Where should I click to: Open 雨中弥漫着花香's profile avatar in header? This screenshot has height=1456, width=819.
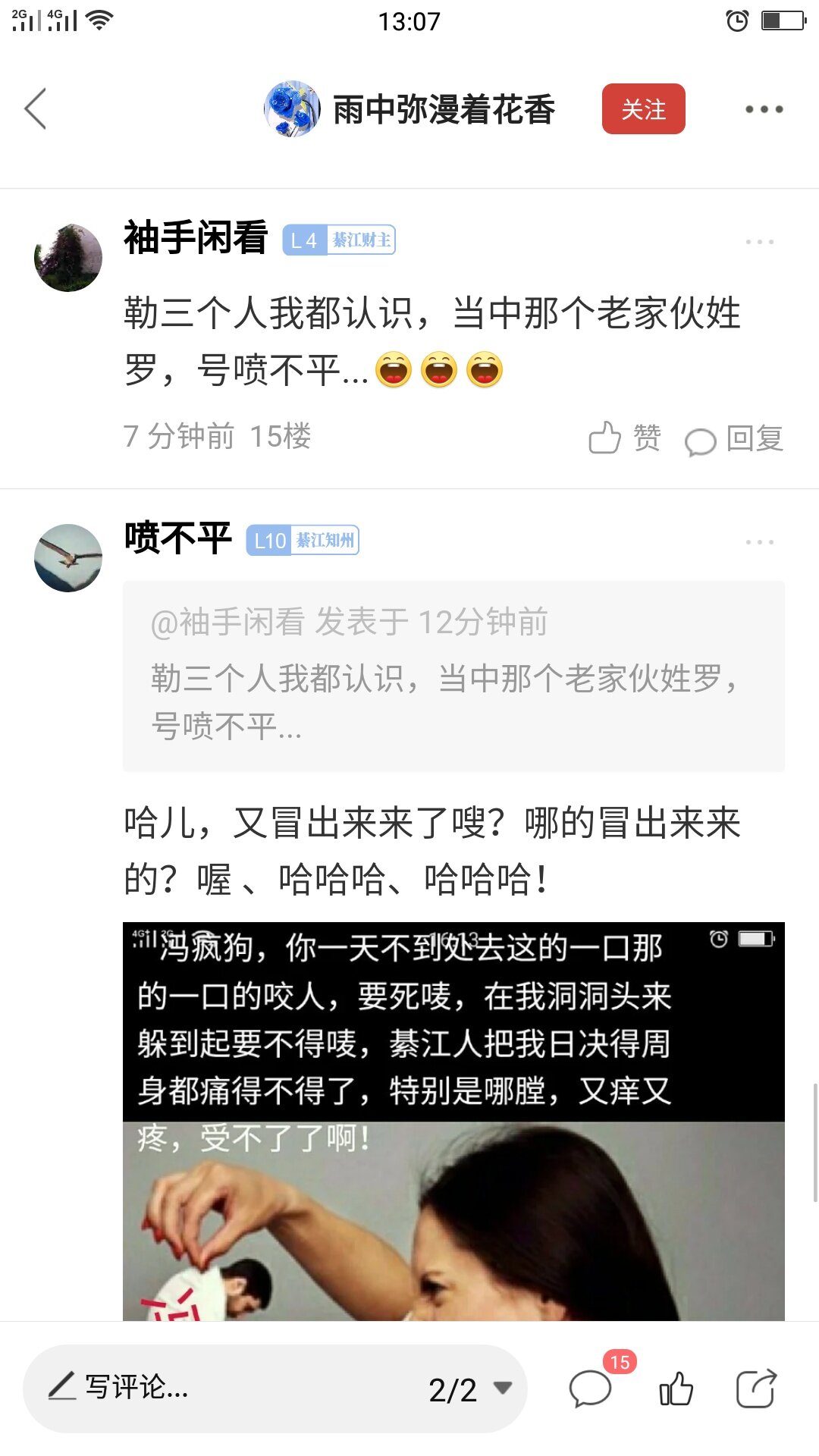coord(292,109)
